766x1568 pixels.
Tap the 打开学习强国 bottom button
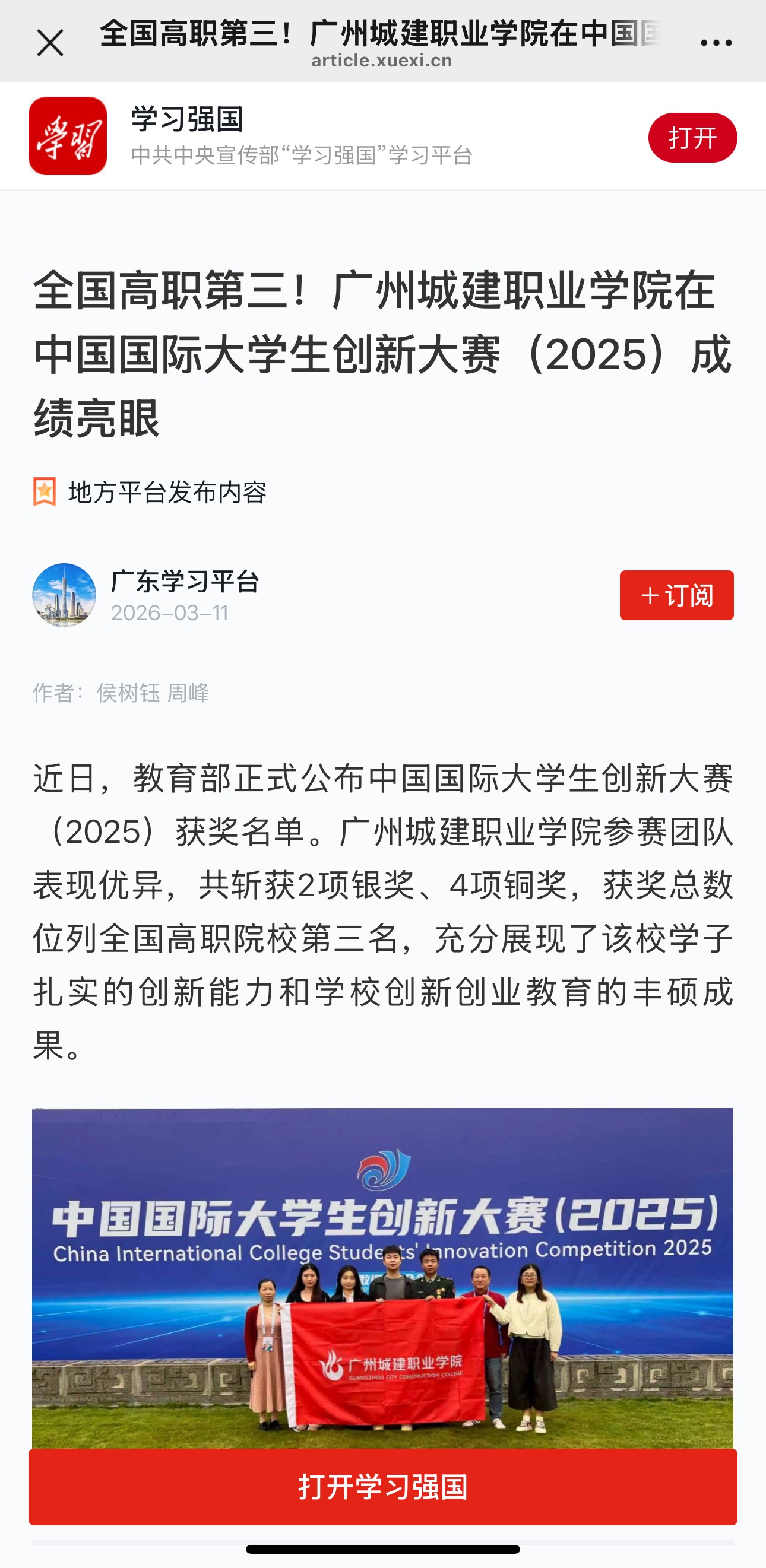pyautogui.click(x=383, y=1487)
